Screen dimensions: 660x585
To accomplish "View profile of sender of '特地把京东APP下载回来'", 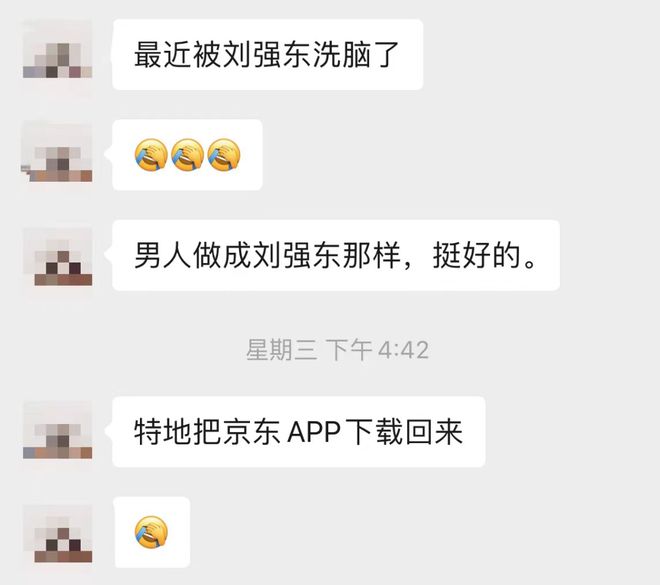I will 57,432.
